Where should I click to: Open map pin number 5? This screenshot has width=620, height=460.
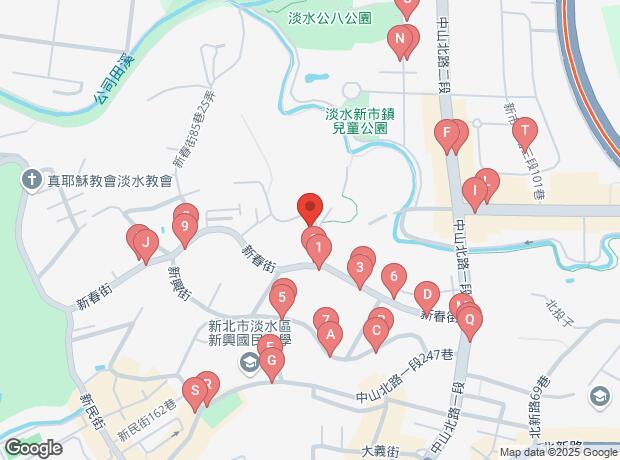283,297
